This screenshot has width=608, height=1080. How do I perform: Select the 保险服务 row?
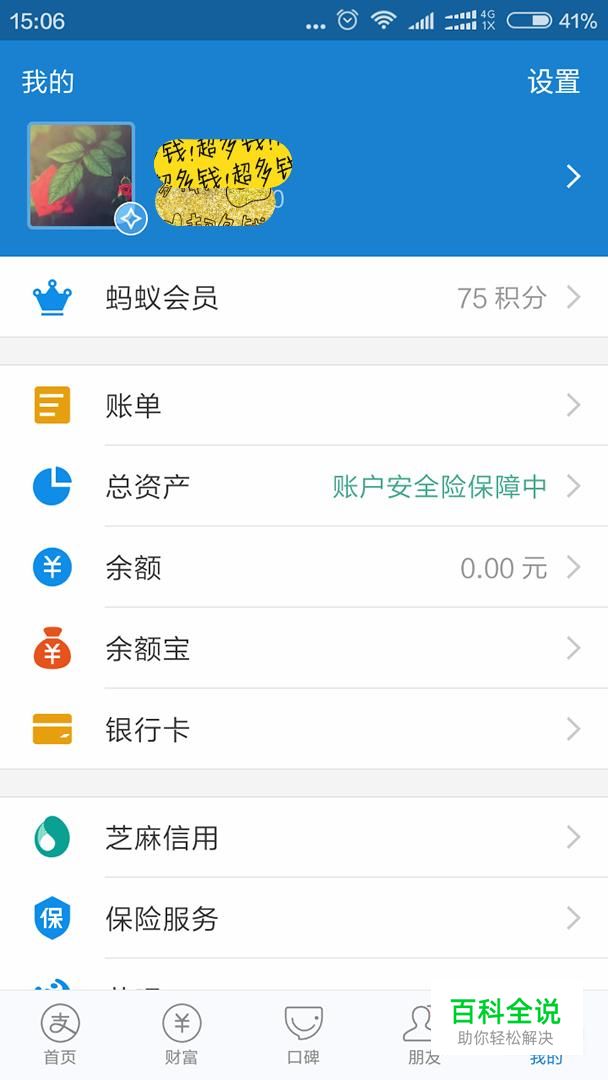click(x=304, y=919)
